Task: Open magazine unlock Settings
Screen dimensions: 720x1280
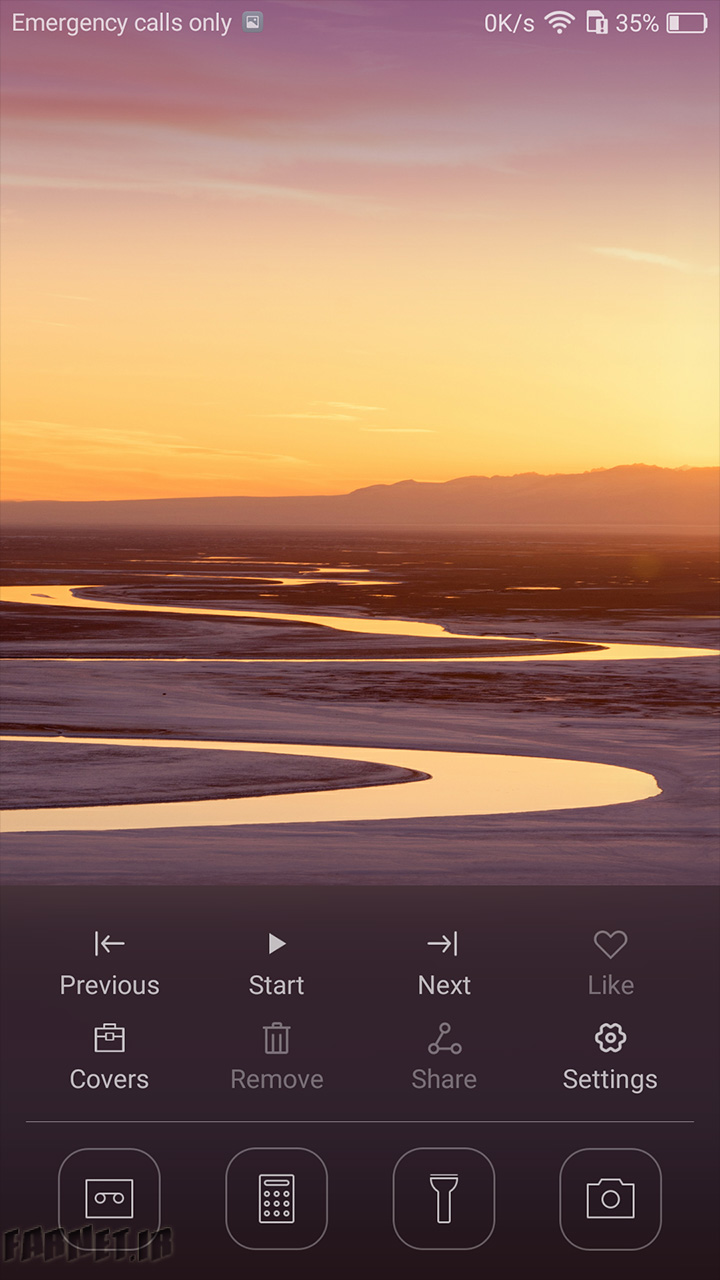Action: pyautogui.click(x=610, y=1058)
